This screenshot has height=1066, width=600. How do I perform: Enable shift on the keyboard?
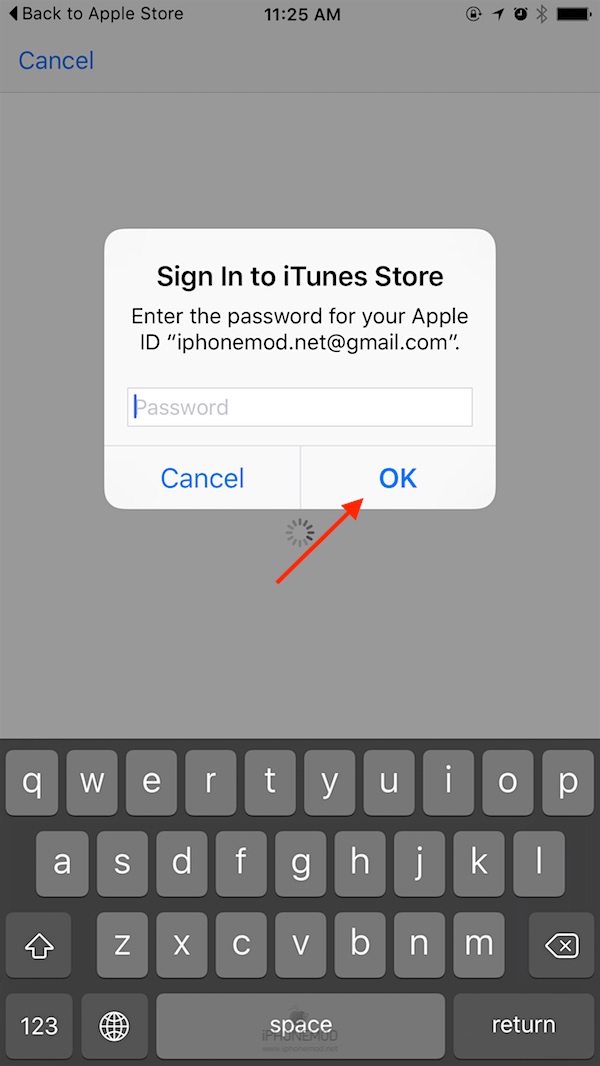coord(38,945)
